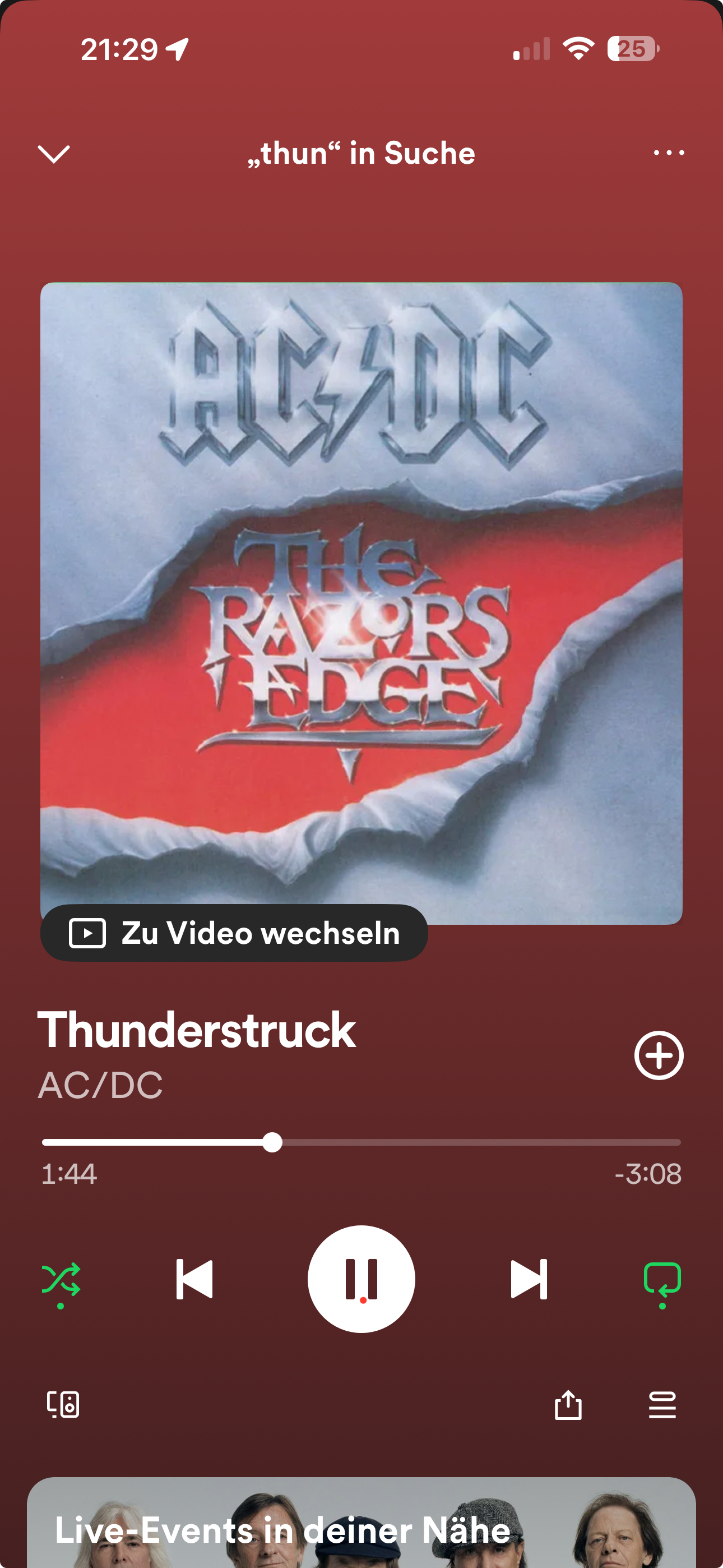Collapse the now playing view
The height and width of the screenshot is (1568, 723).
click(54, 154)
